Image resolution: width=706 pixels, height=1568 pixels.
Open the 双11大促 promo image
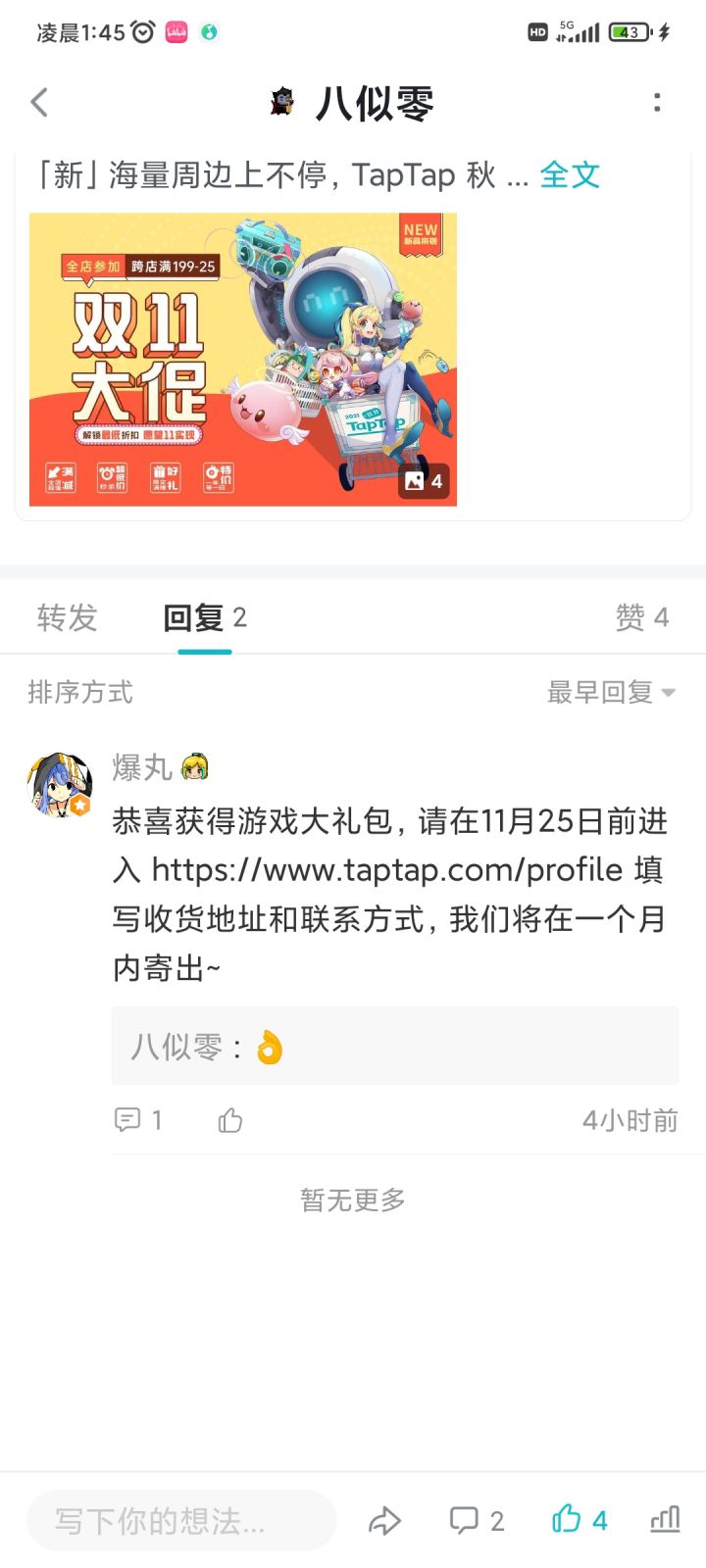click(x=243, y=360)
